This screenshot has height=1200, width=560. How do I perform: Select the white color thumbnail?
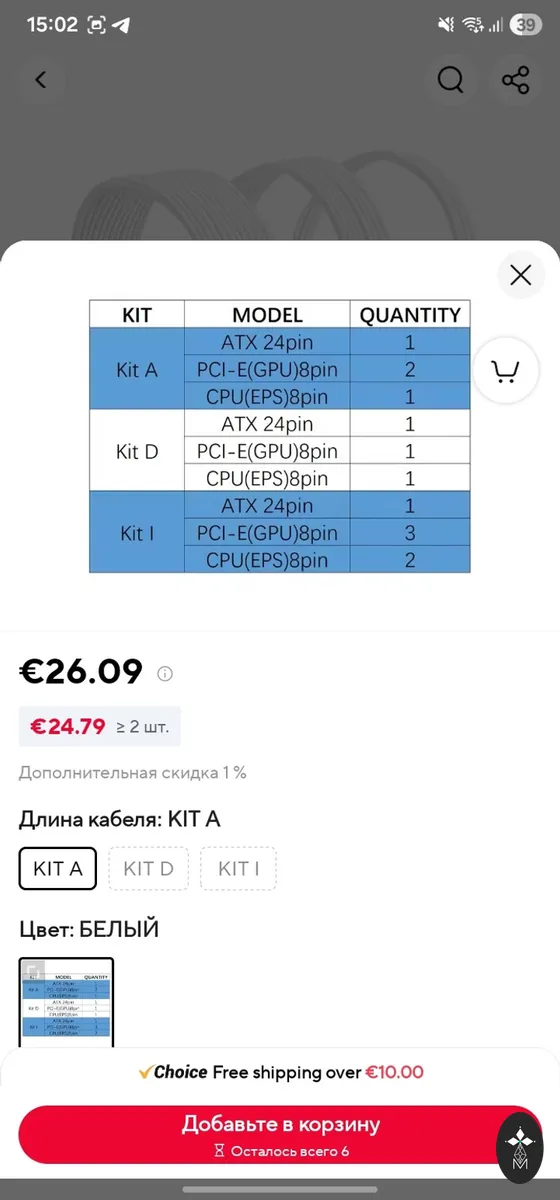[66, 1002]
